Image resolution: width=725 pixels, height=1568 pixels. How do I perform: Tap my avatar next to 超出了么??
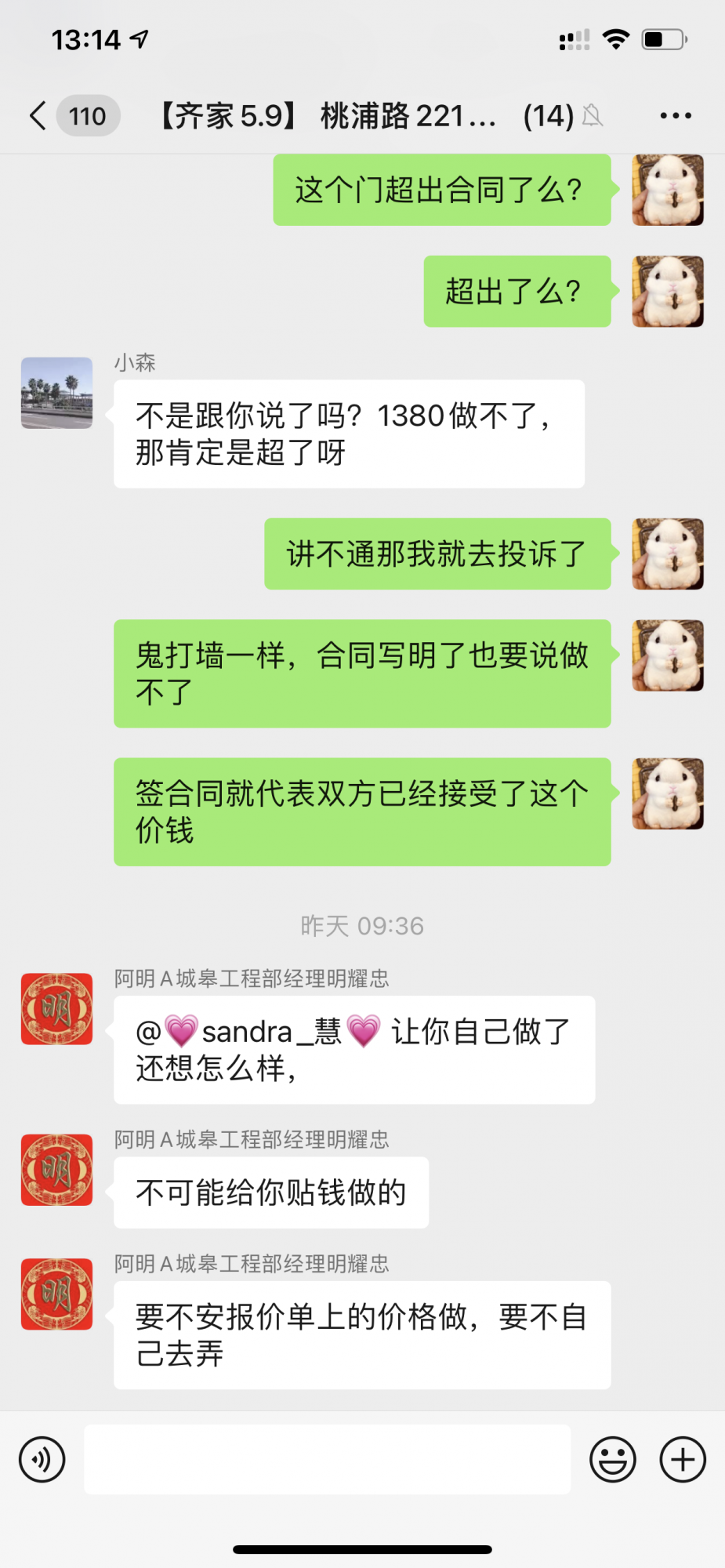[668, 291]
